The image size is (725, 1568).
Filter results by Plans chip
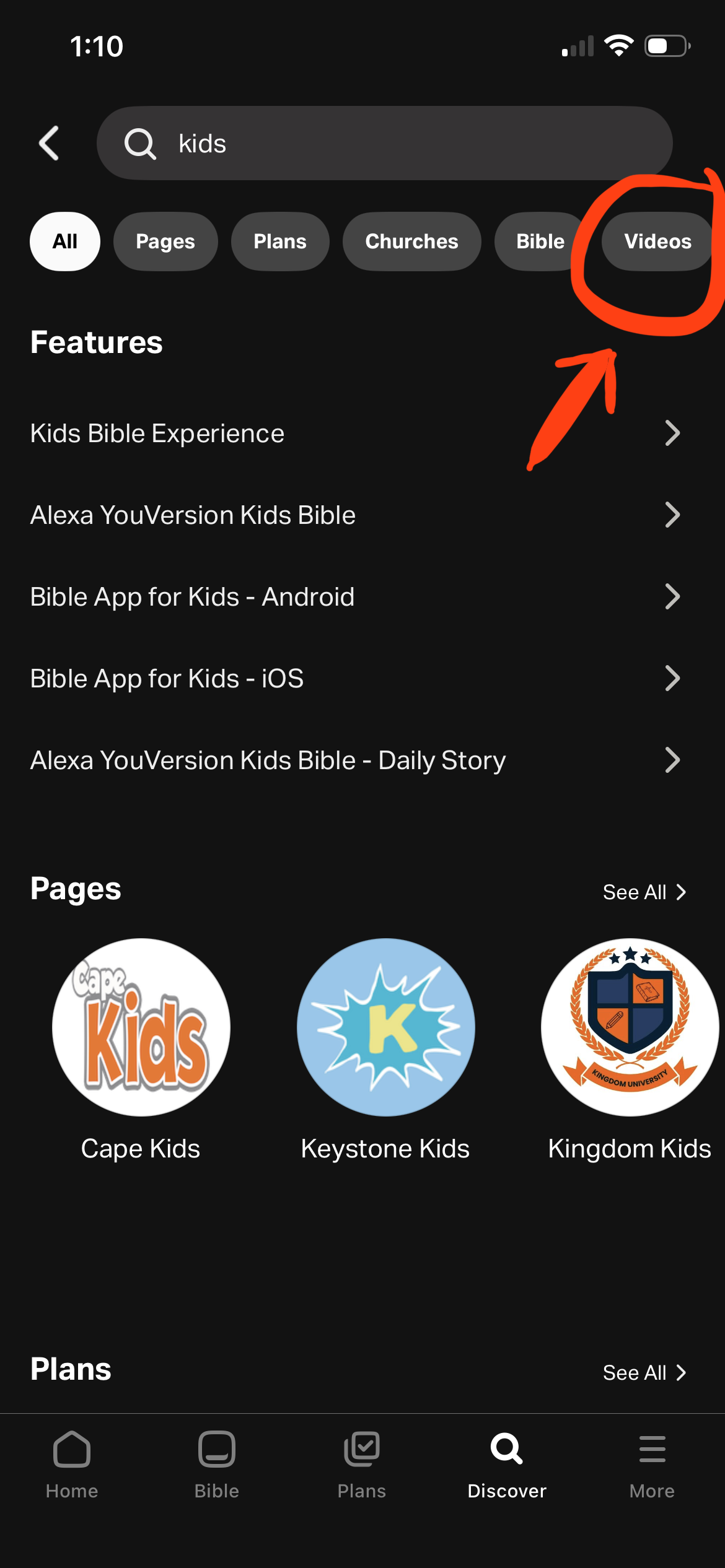point(280,242)
